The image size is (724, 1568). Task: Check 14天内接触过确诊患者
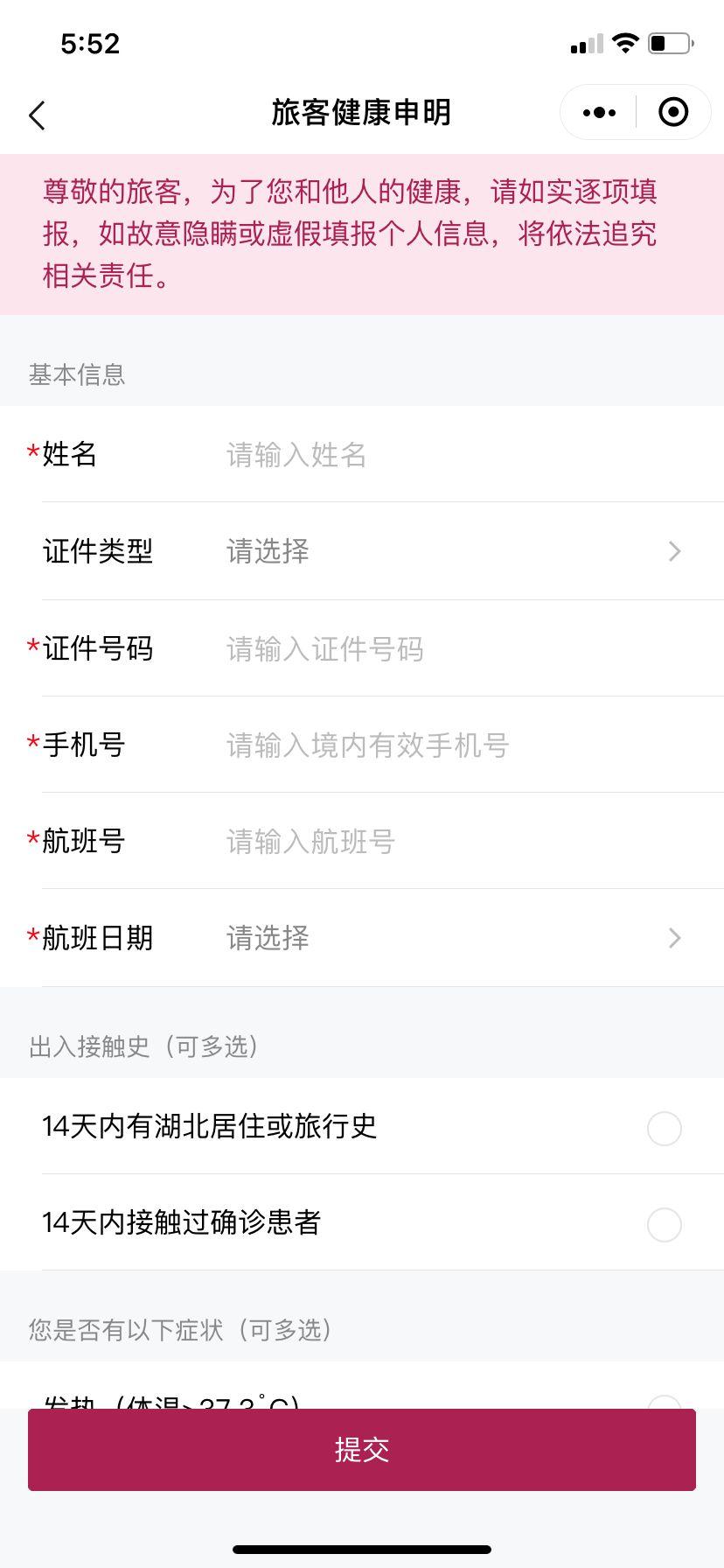(664, 1224)
